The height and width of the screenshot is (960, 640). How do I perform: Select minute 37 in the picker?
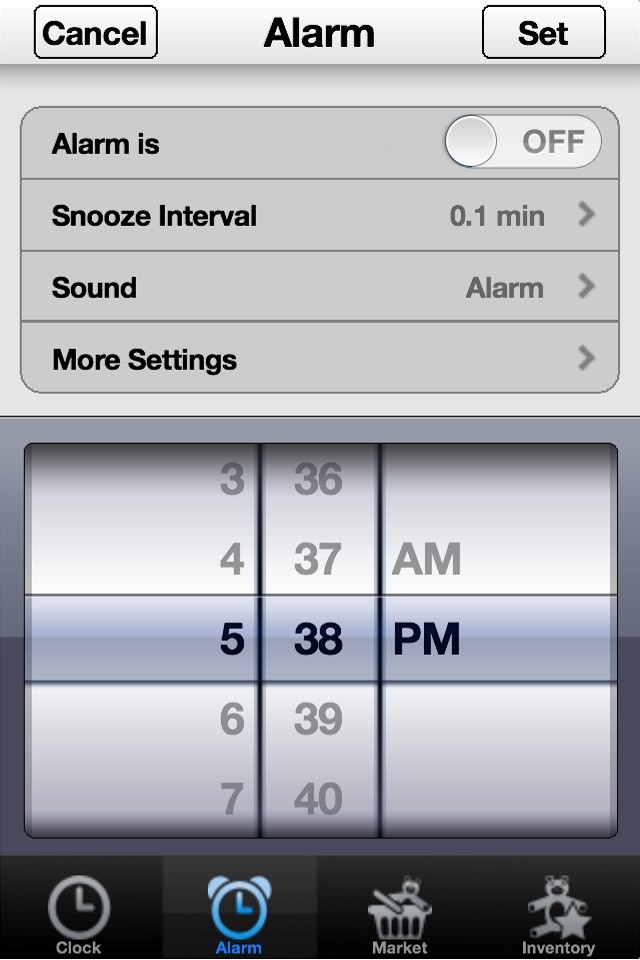tap(318, 559)
